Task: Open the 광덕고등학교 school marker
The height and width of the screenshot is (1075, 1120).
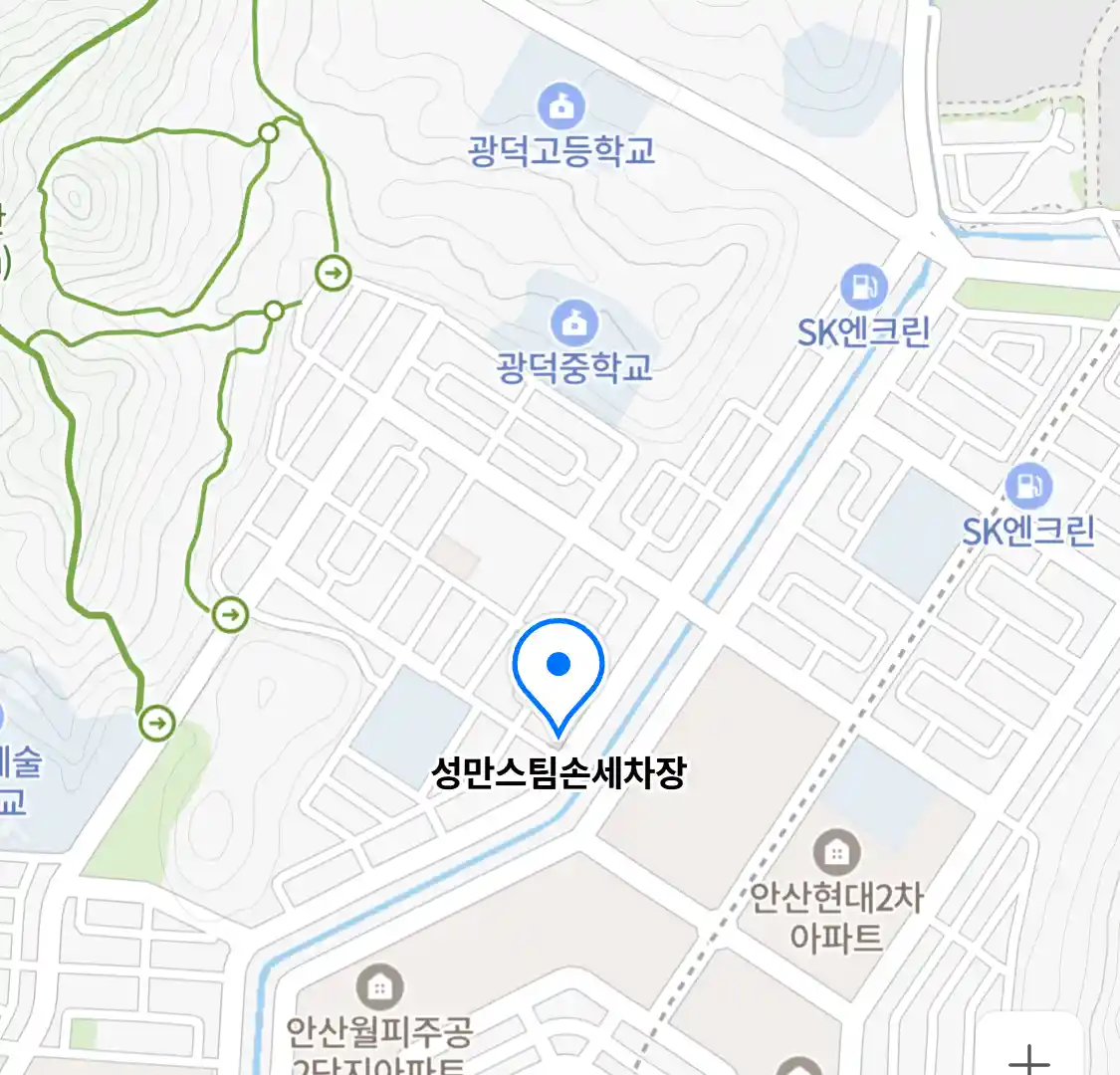Action: pos(562,107)
